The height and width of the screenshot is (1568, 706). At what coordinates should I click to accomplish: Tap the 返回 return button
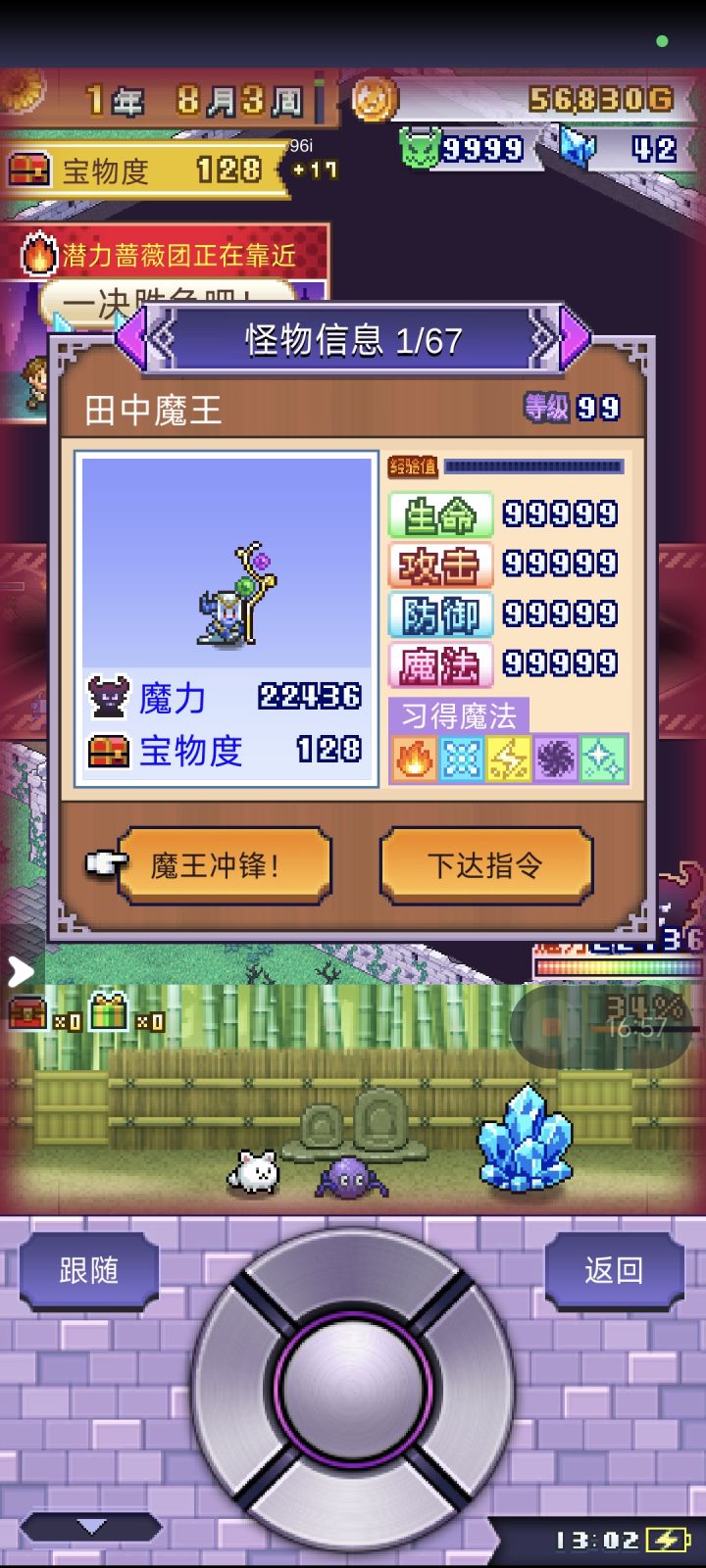tap(614, 1270)
